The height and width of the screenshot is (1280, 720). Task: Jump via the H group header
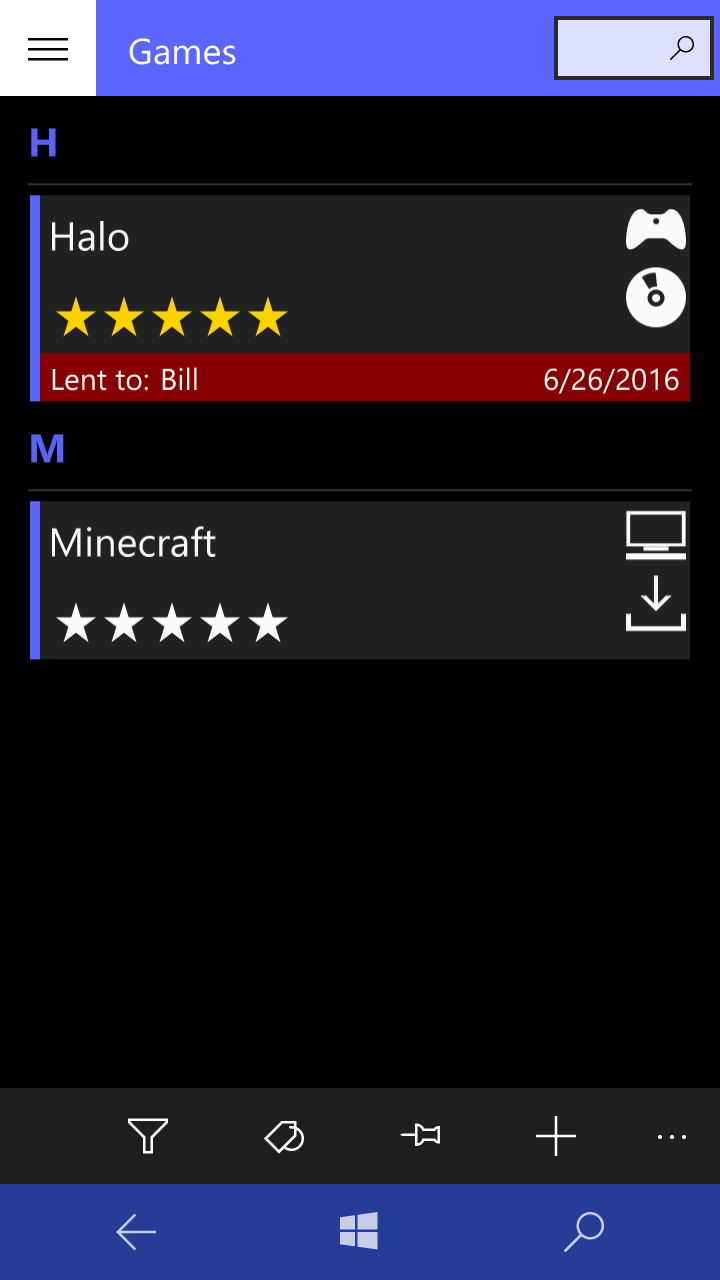(43, 144)
